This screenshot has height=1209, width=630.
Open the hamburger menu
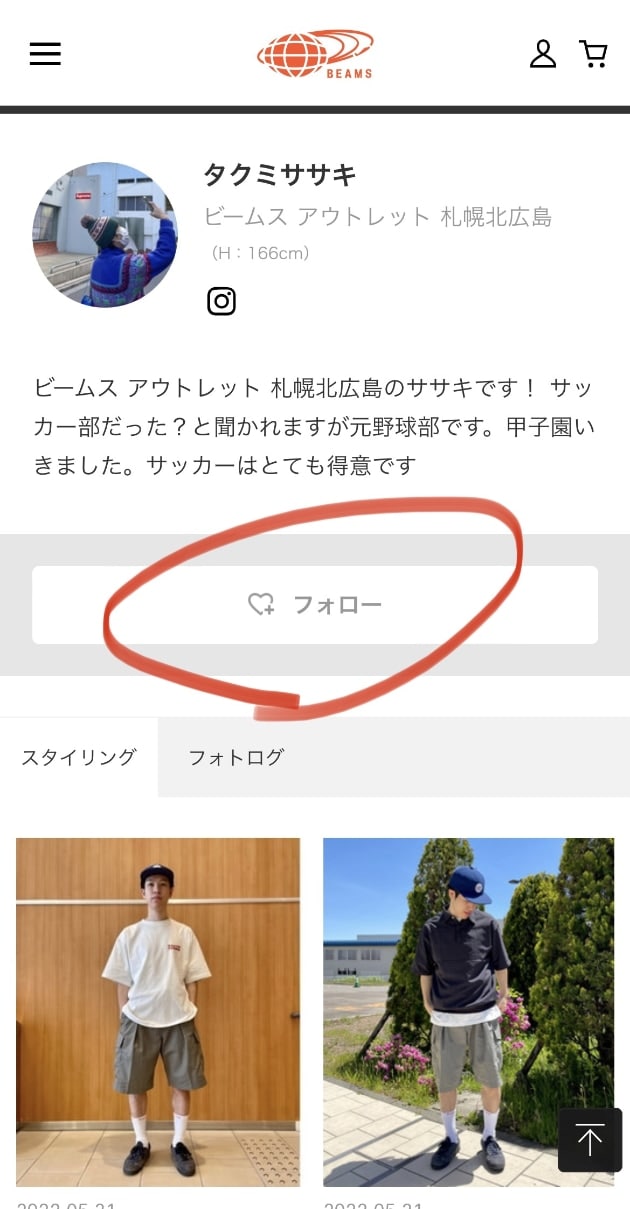(x=45, y=54)
